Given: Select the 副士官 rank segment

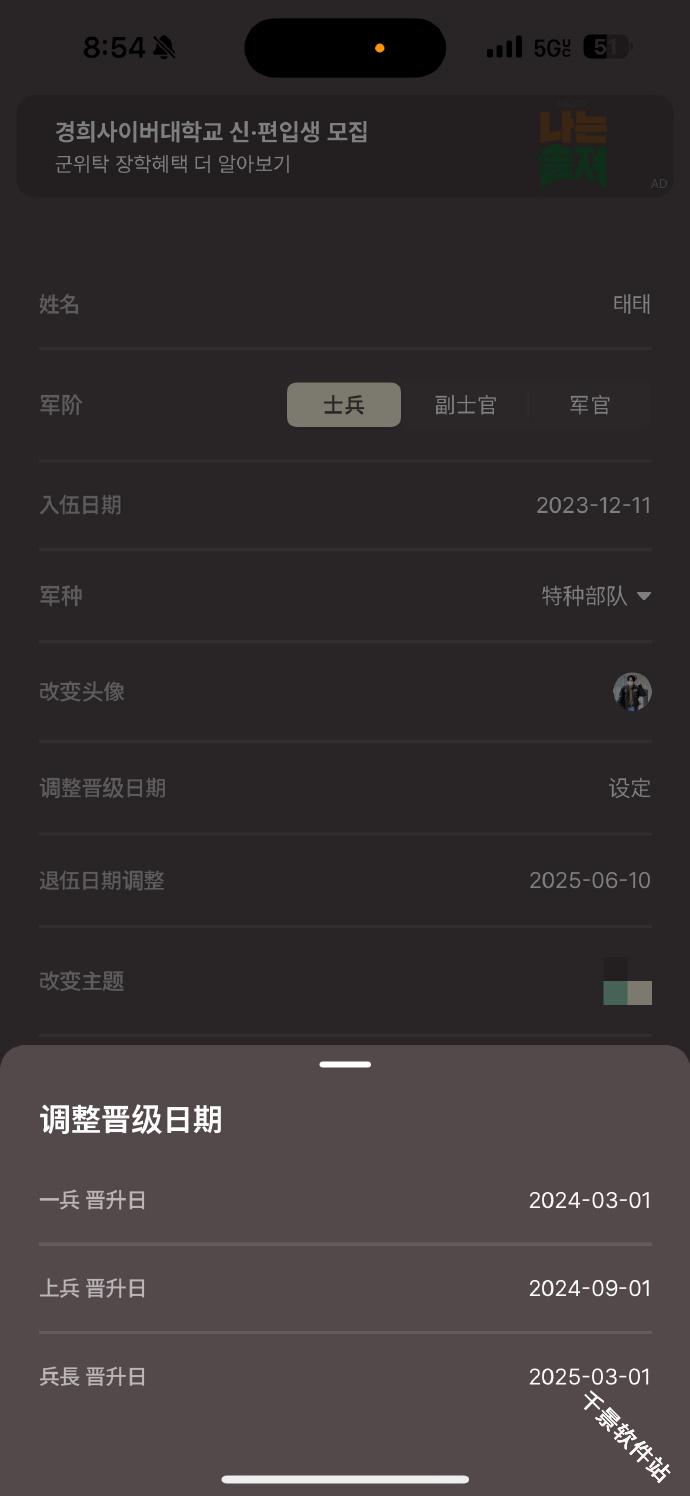Looking at the screenshot, I should [x=466, y=405].
